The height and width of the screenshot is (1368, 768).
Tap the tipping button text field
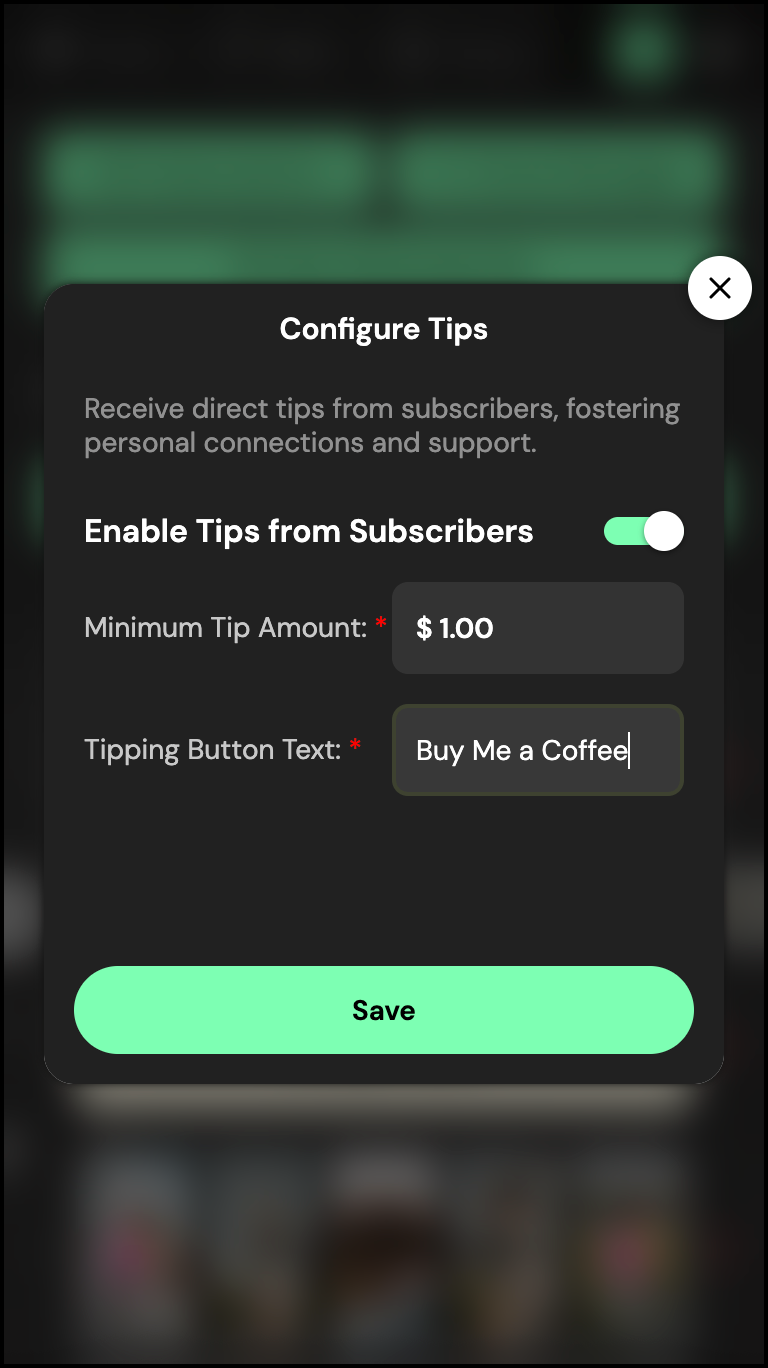[538, 750]
